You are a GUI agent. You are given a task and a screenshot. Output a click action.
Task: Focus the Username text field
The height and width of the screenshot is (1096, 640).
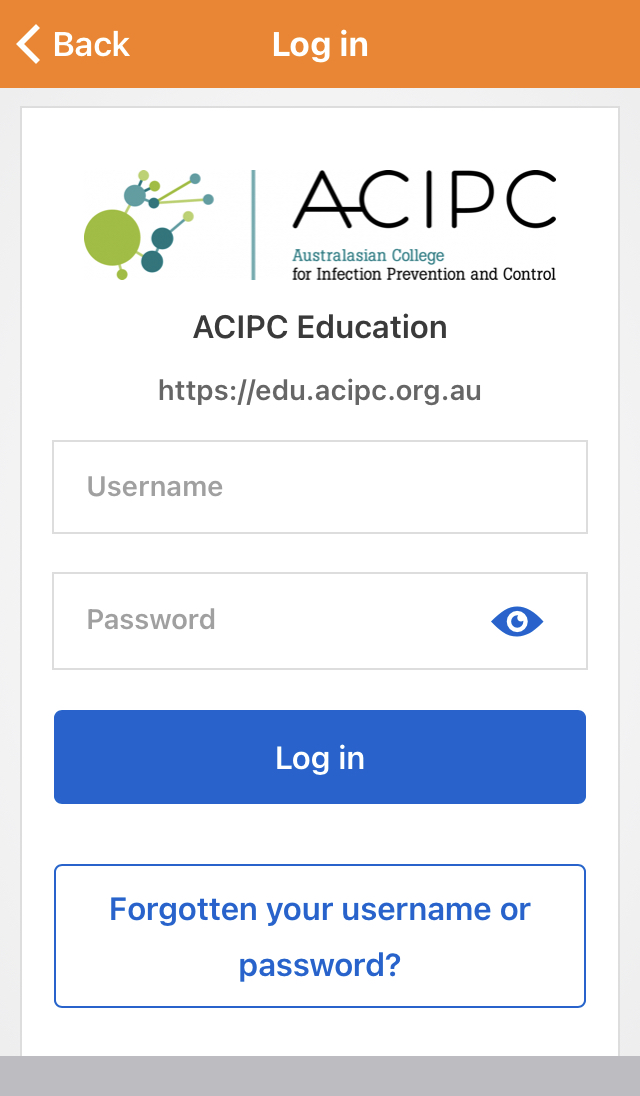click(320, 486)
